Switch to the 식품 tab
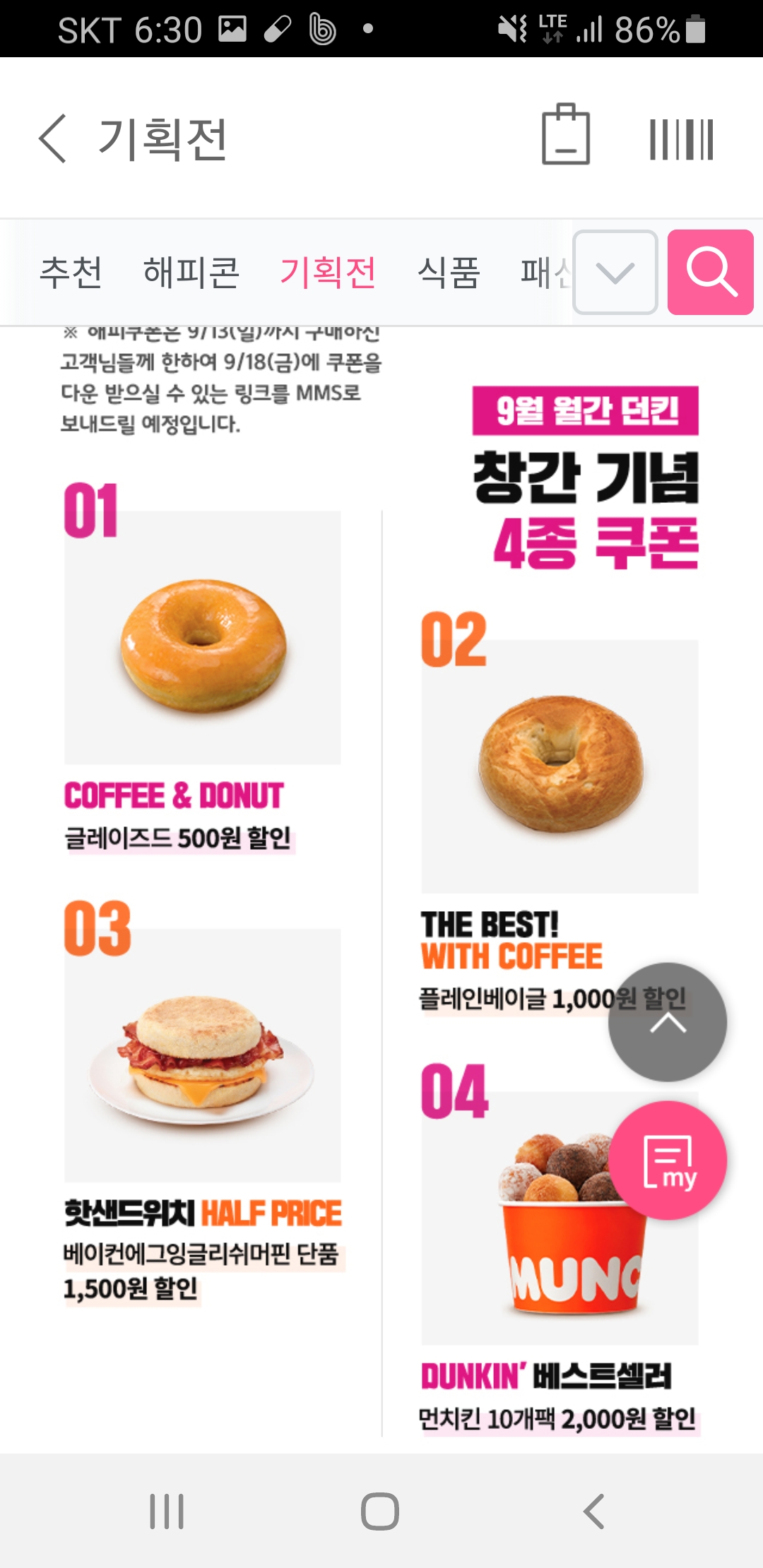Image resolution: width=763 pixels, height=1568 pixels. point(449,273)
